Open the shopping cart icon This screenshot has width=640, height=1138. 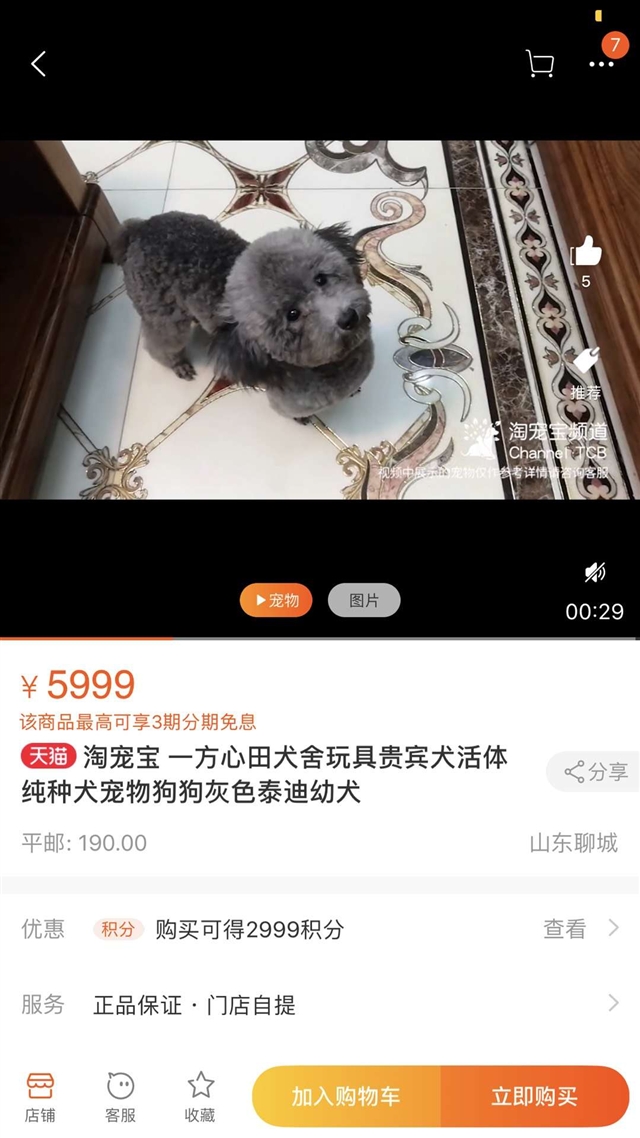click(x=540, y=64)
